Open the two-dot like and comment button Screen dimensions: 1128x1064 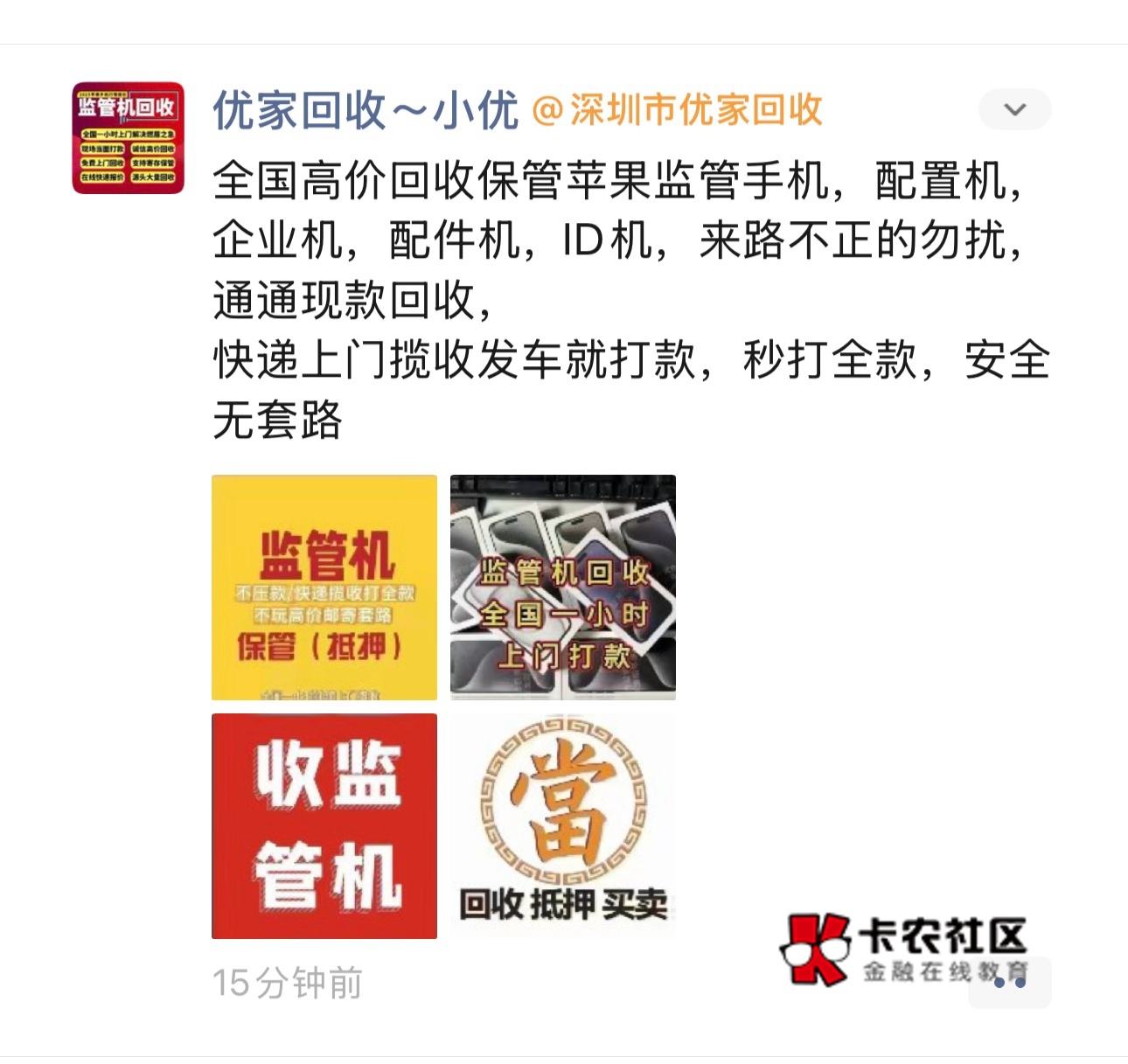click(x=1010, y=983)
